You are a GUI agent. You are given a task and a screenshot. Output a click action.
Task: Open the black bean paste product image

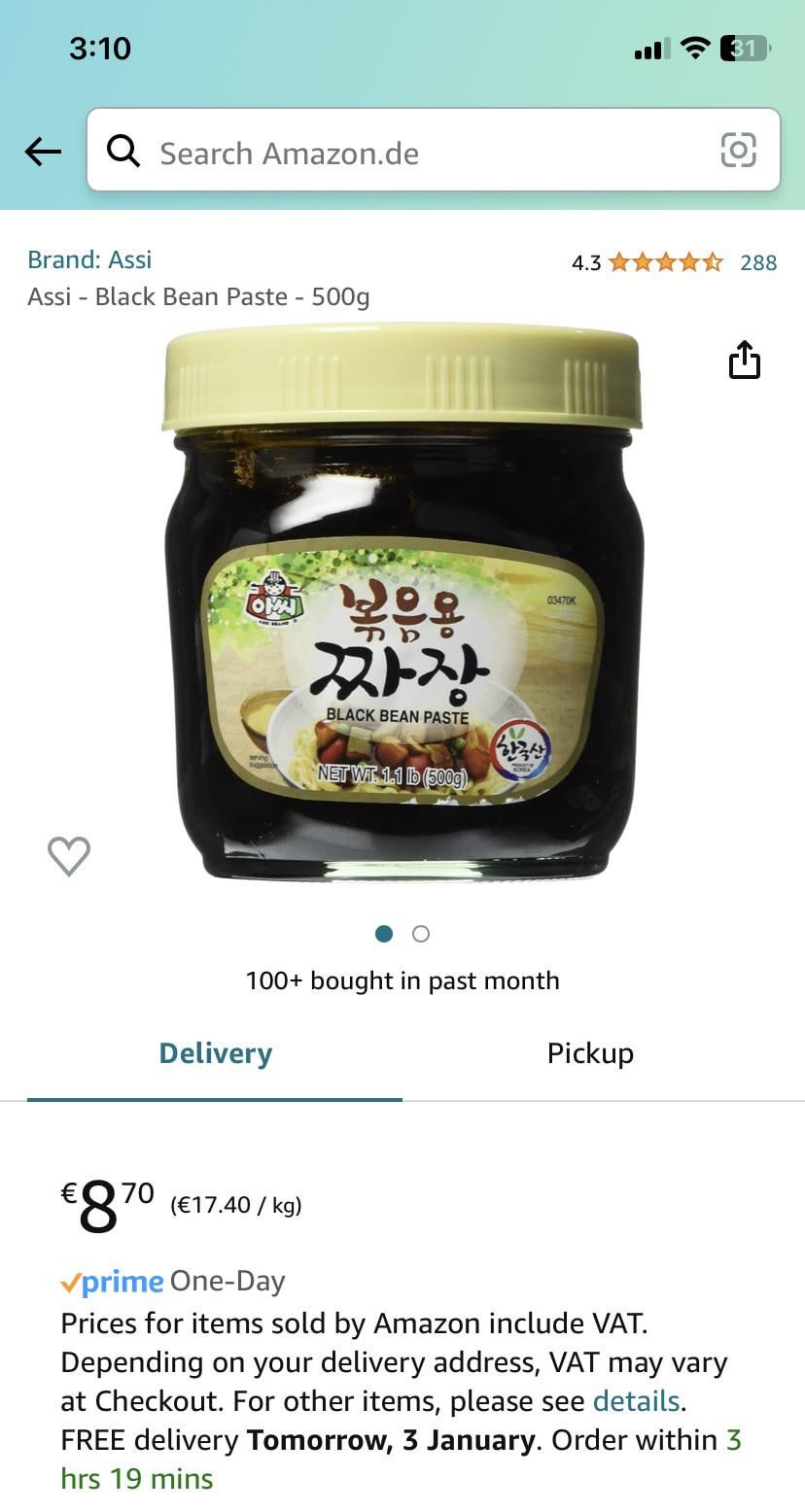click(402, 607)
